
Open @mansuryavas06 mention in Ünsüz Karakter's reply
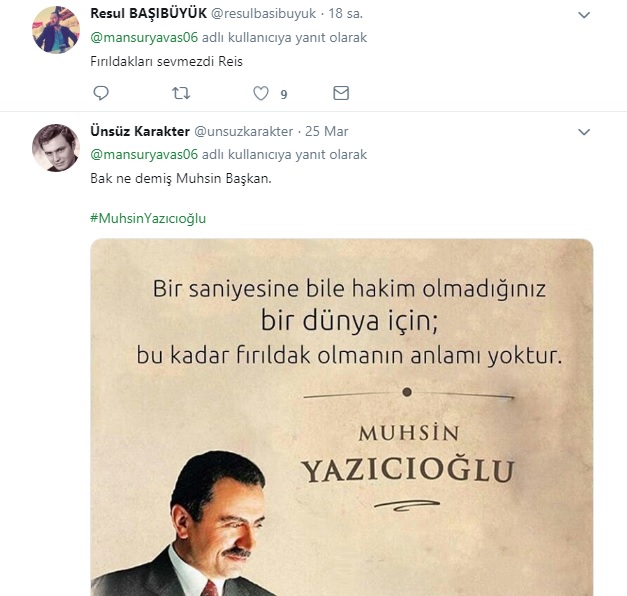[144, 155]
